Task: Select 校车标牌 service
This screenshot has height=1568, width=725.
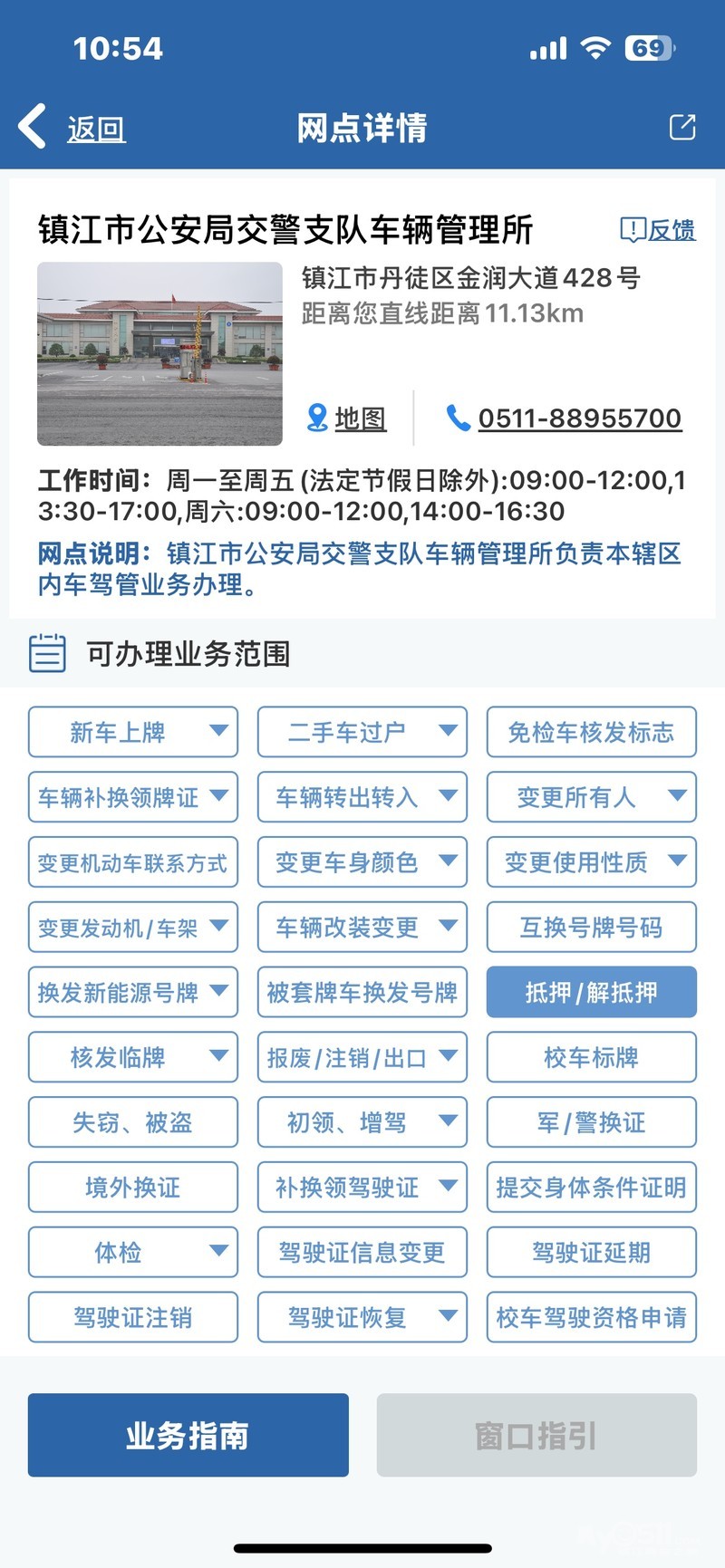Action: (x=591, y=1058)
